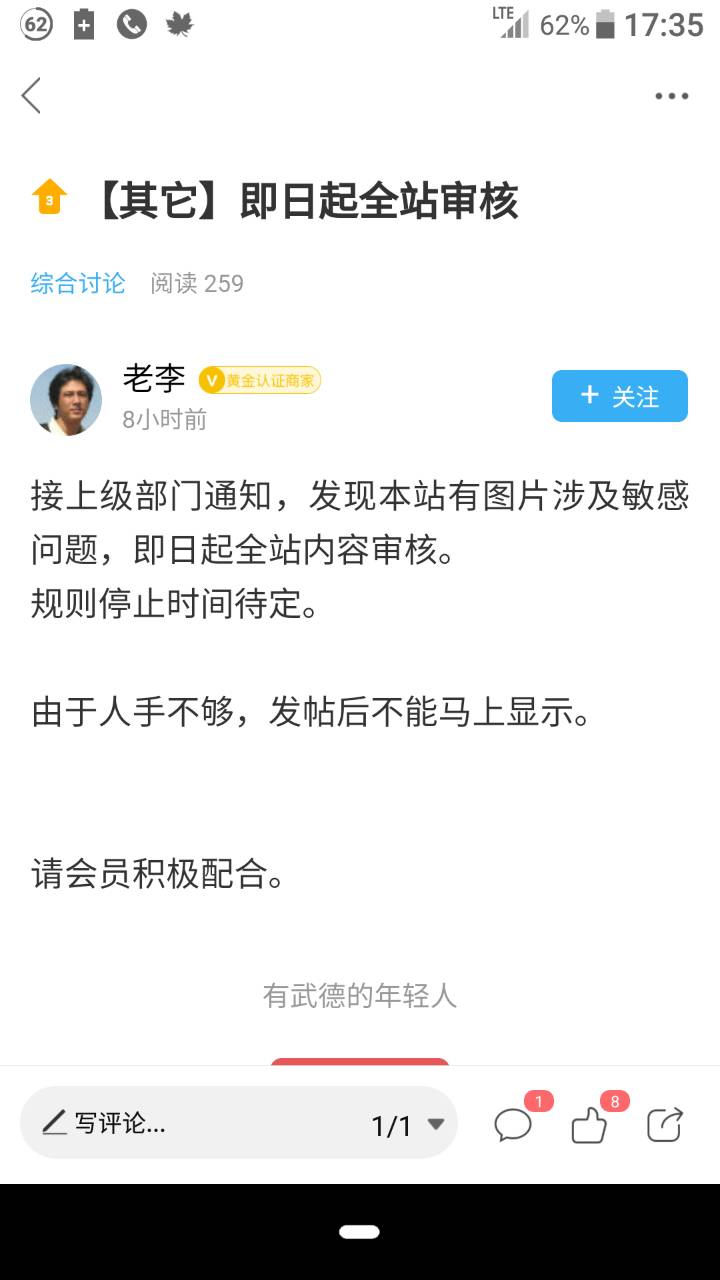
Task: Share this post
Action: click(664, 1125)
